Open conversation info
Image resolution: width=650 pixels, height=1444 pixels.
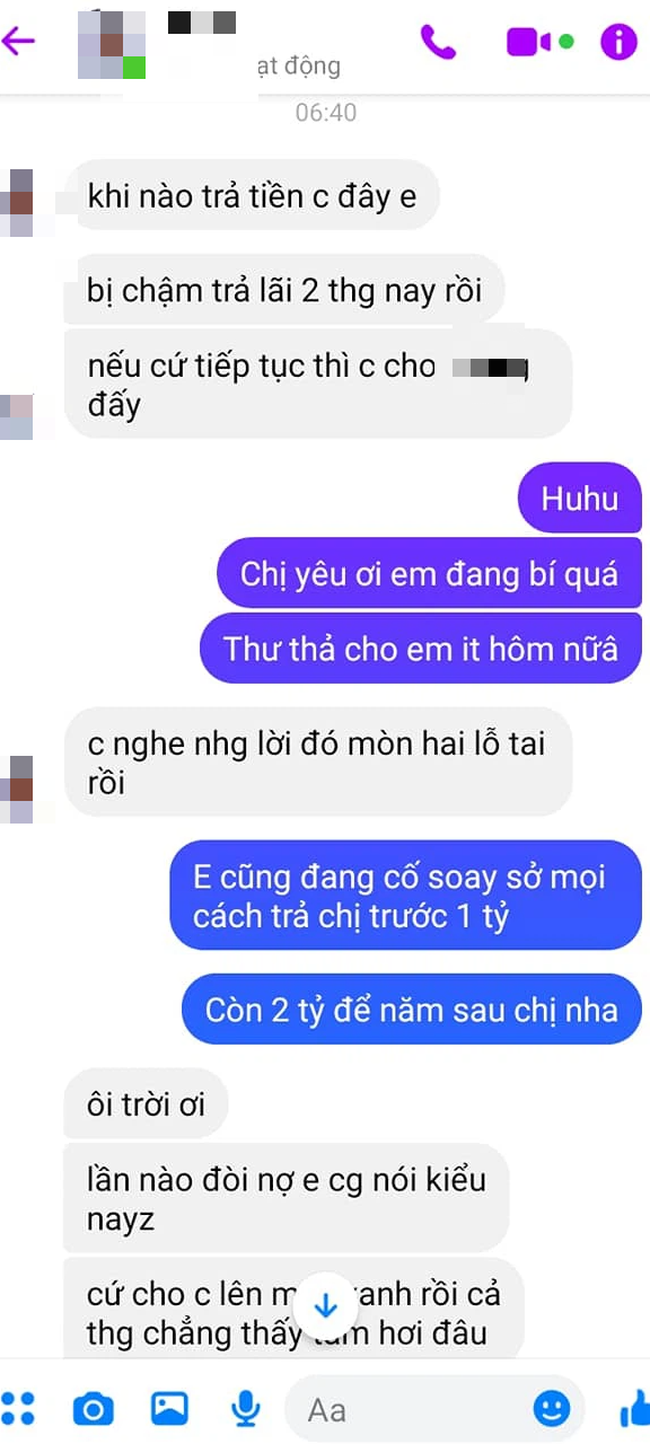618,42
